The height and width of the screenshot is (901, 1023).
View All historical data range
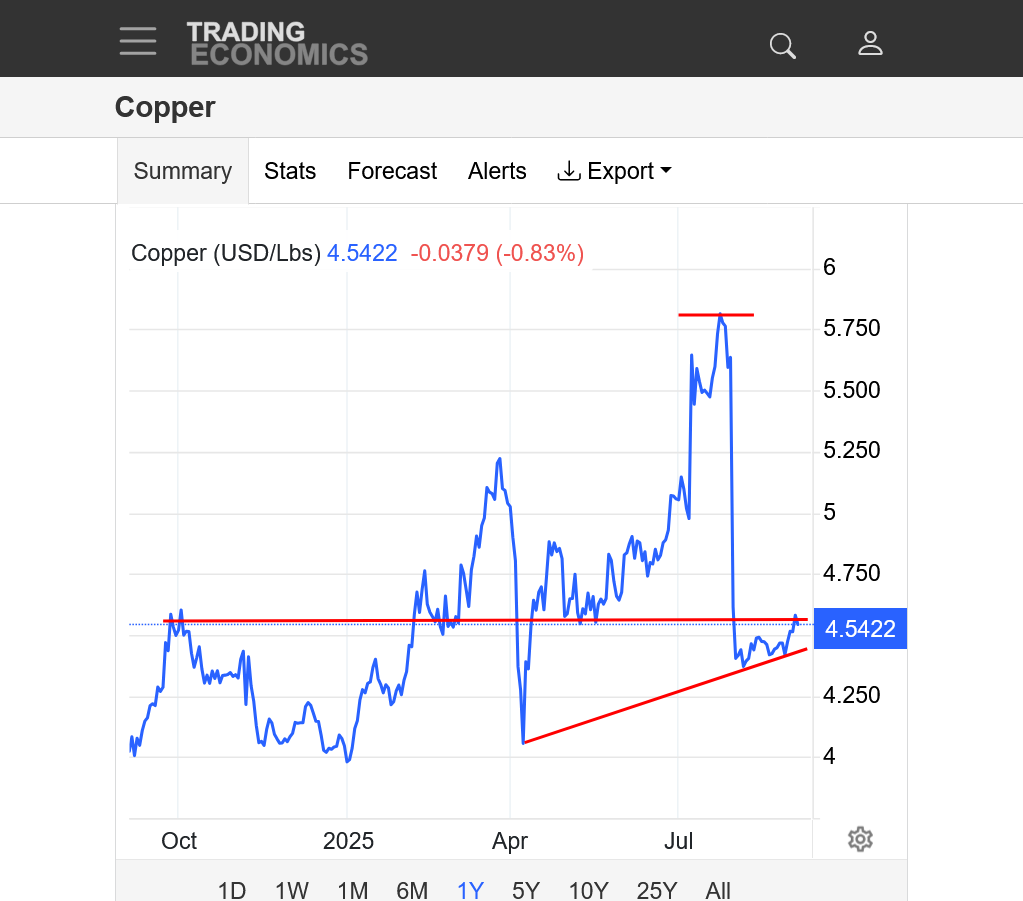point(718,890)
